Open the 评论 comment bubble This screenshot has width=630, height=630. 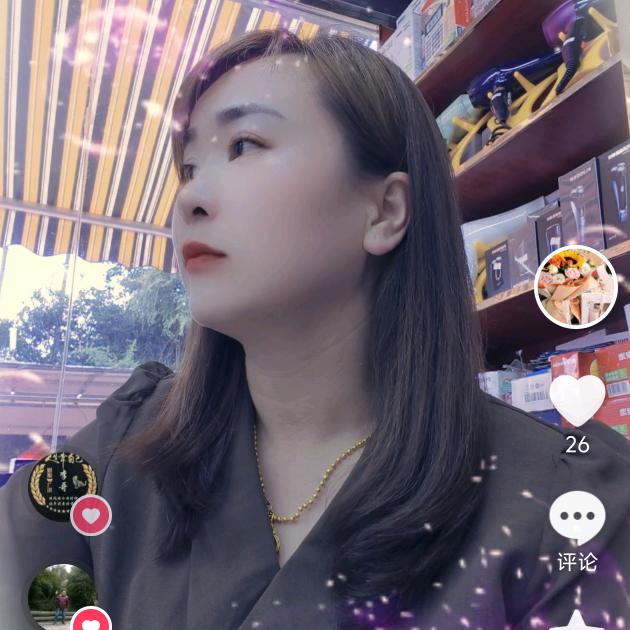point(577,517)
